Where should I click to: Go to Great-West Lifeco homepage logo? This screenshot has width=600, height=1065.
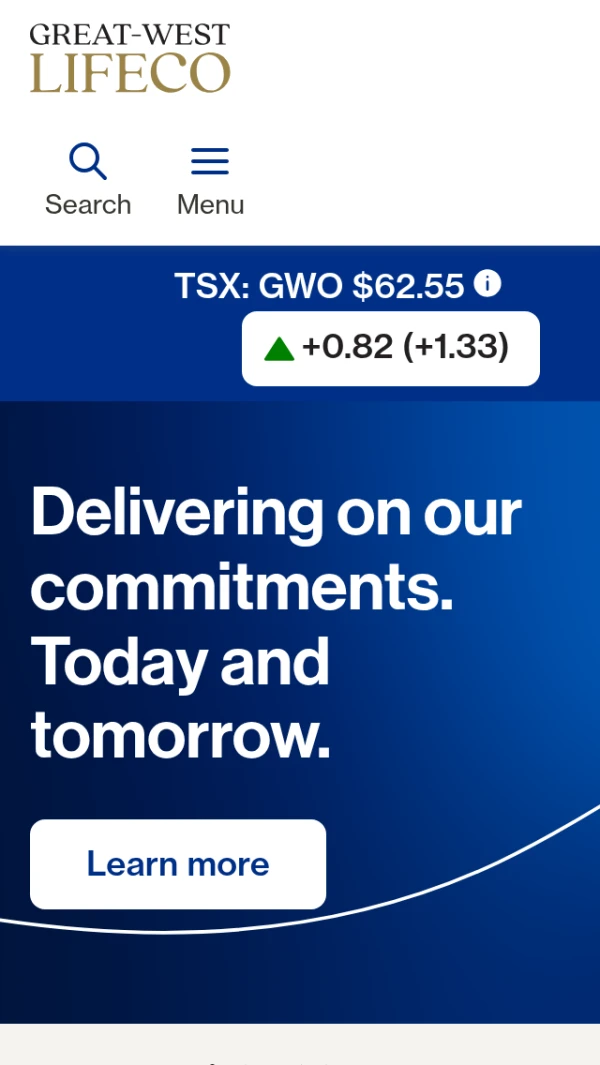coord(130,59)
